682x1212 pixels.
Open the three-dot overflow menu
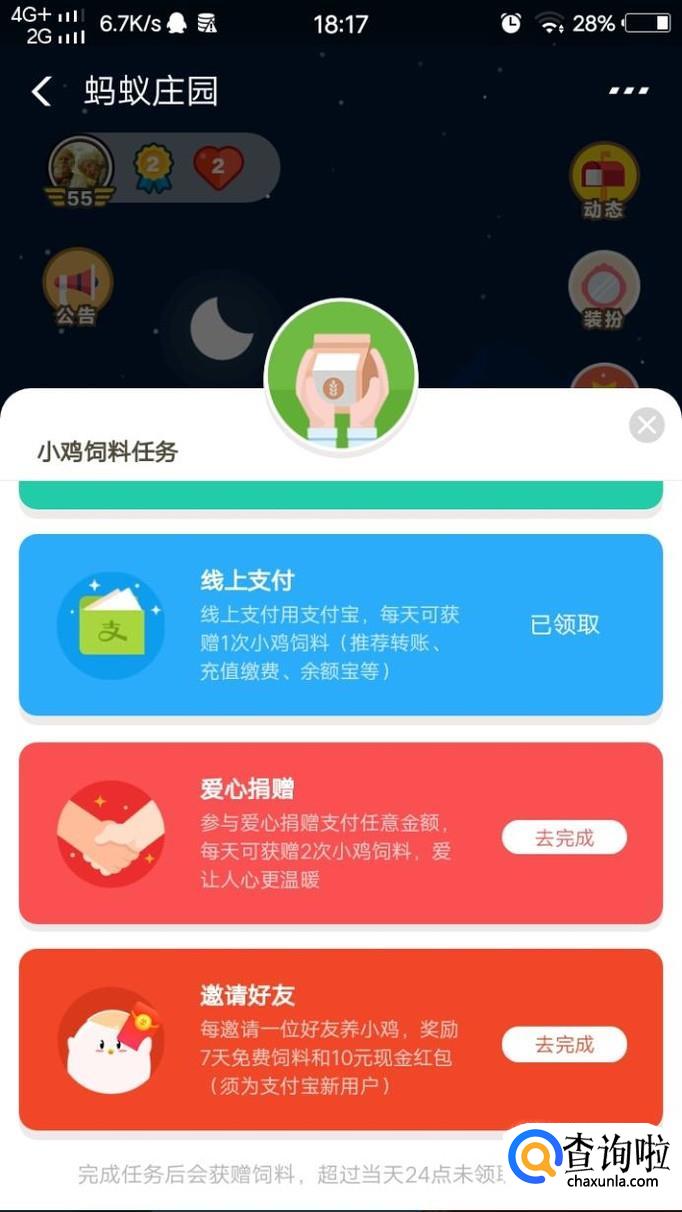(628, 91)
